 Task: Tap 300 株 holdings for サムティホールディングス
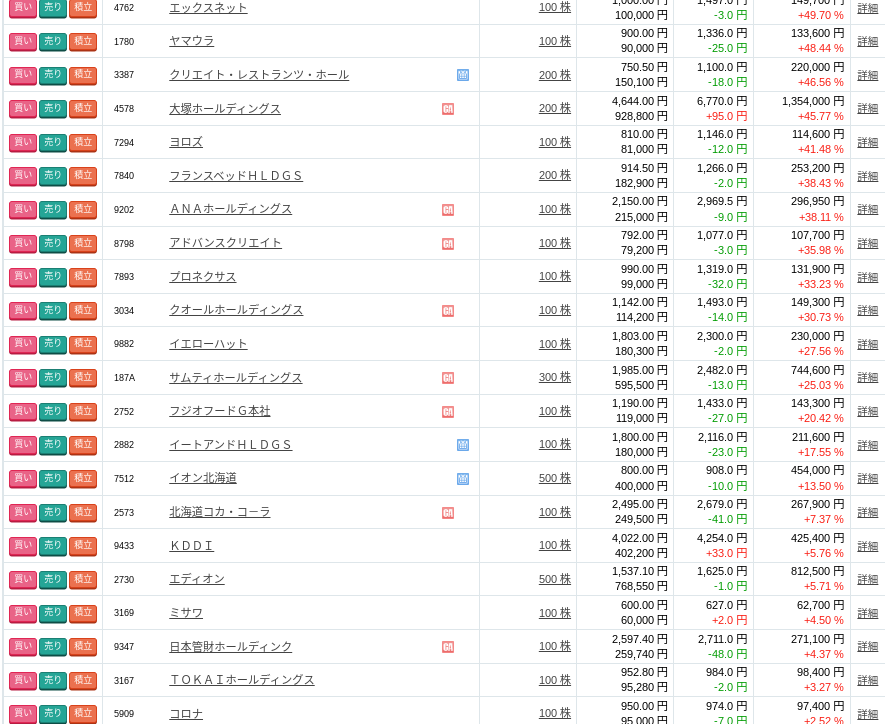(554, 377)
